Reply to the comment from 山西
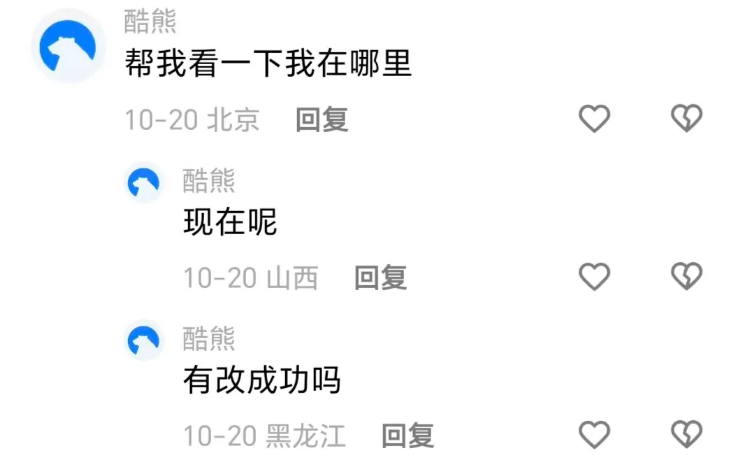730x462 pixels. pos(381,278)
